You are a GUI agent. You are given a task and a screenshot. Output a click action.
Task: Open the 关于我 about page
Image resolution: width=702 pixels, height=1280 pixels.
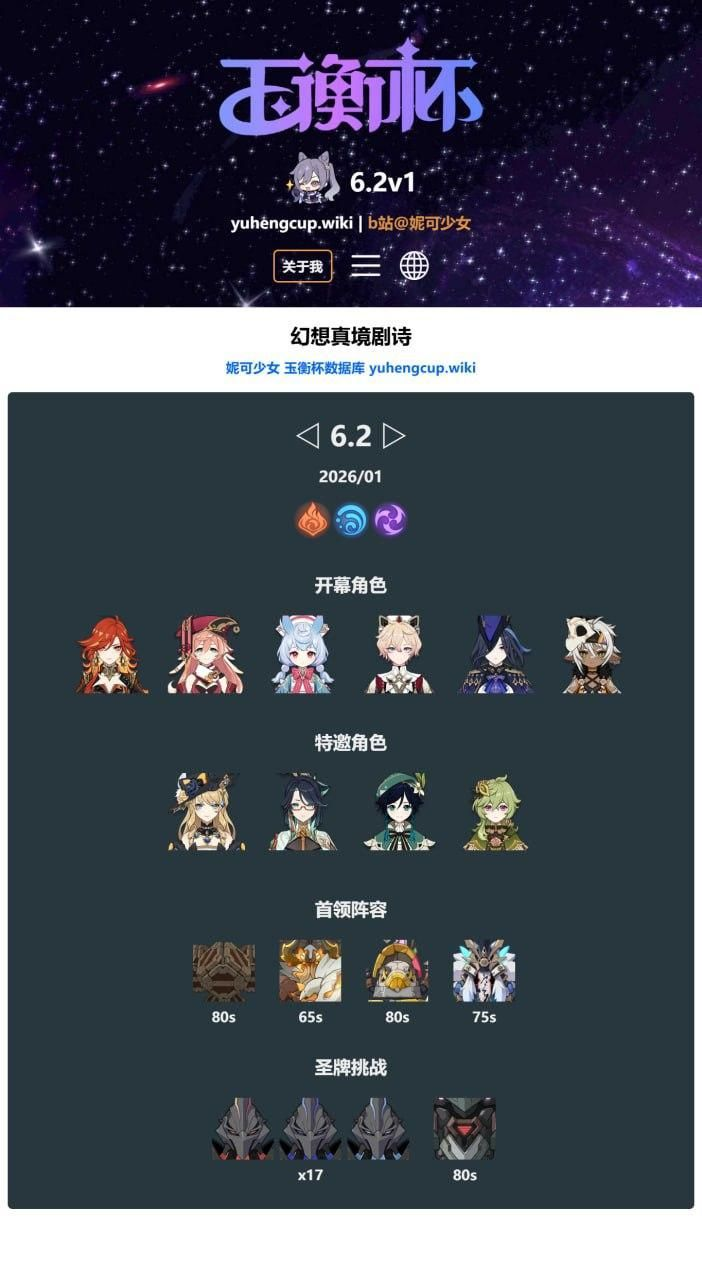click(x=302, y=266)
